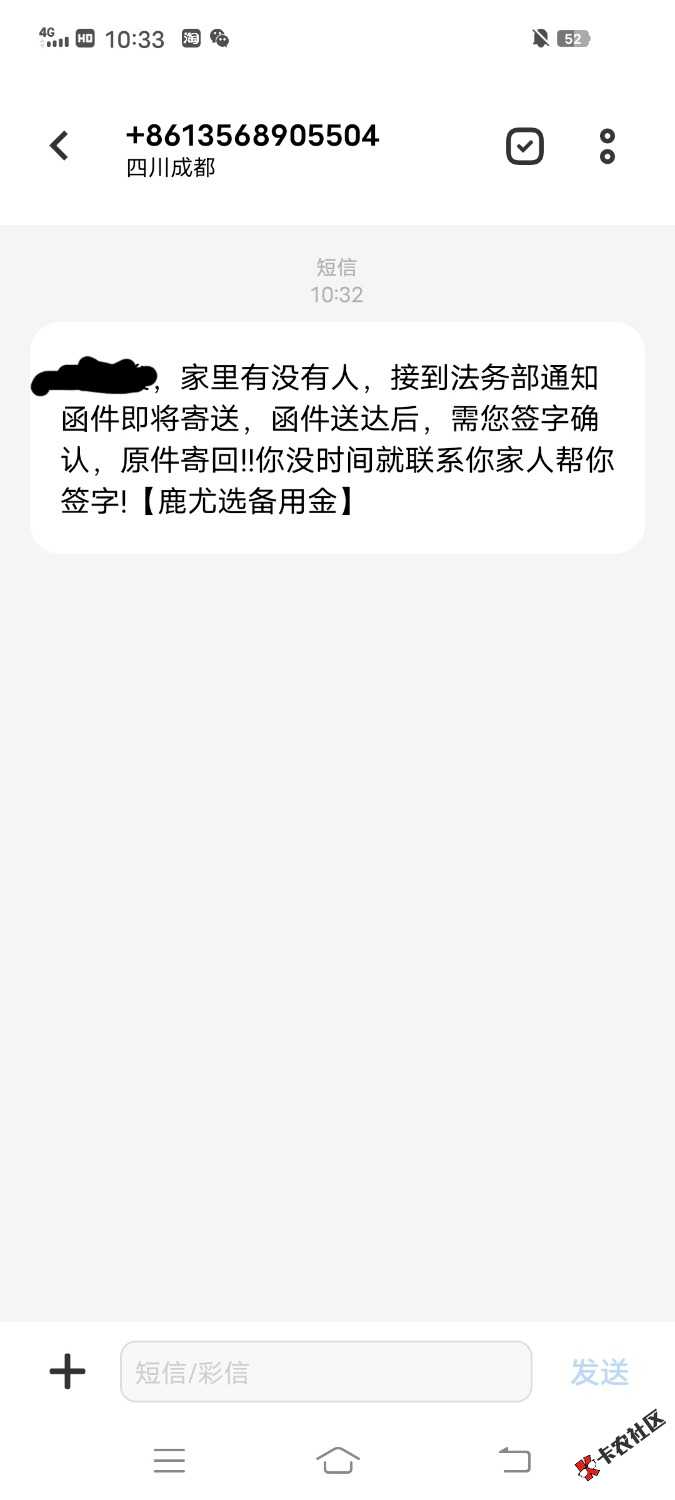This screenshot has width=675, height=1500.
Task: Focus the 短信/彩信 message input field
Action: [x=326, y=1371]
